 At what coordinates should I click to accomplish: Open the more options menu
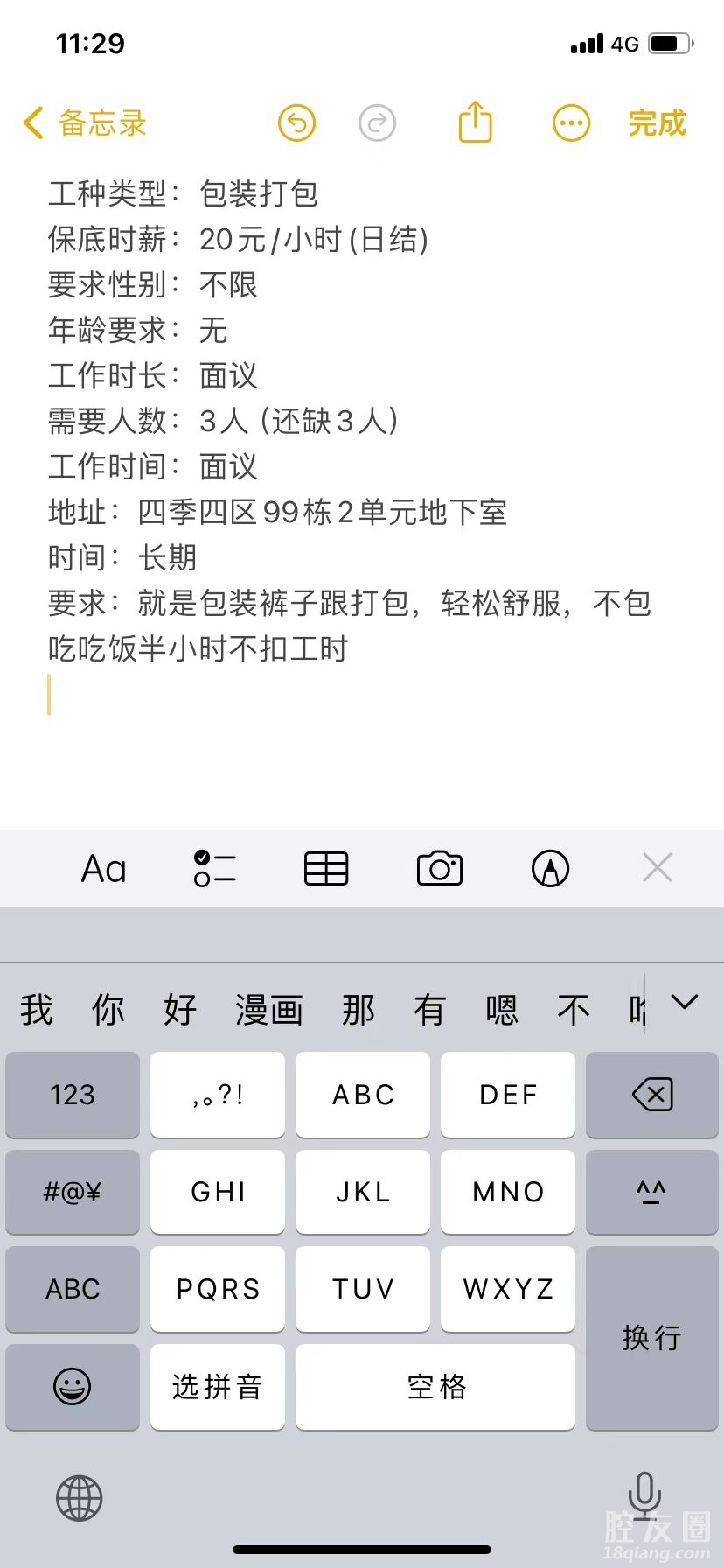point(571,123)
